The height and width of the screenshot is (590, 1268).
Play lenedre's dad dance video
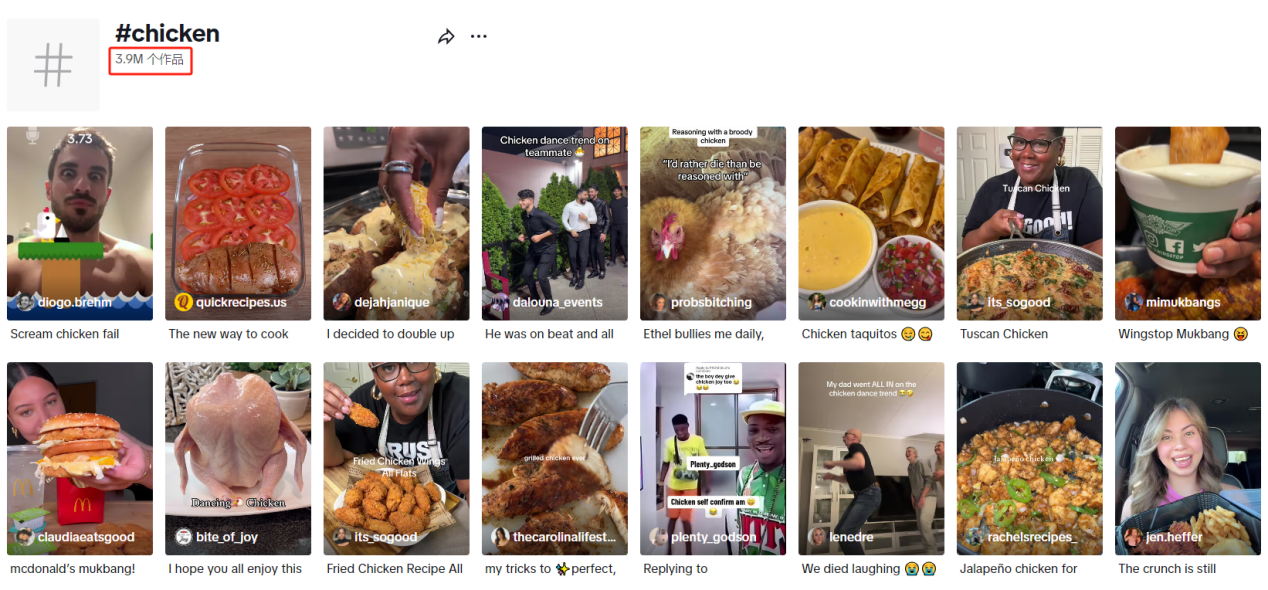871,458
